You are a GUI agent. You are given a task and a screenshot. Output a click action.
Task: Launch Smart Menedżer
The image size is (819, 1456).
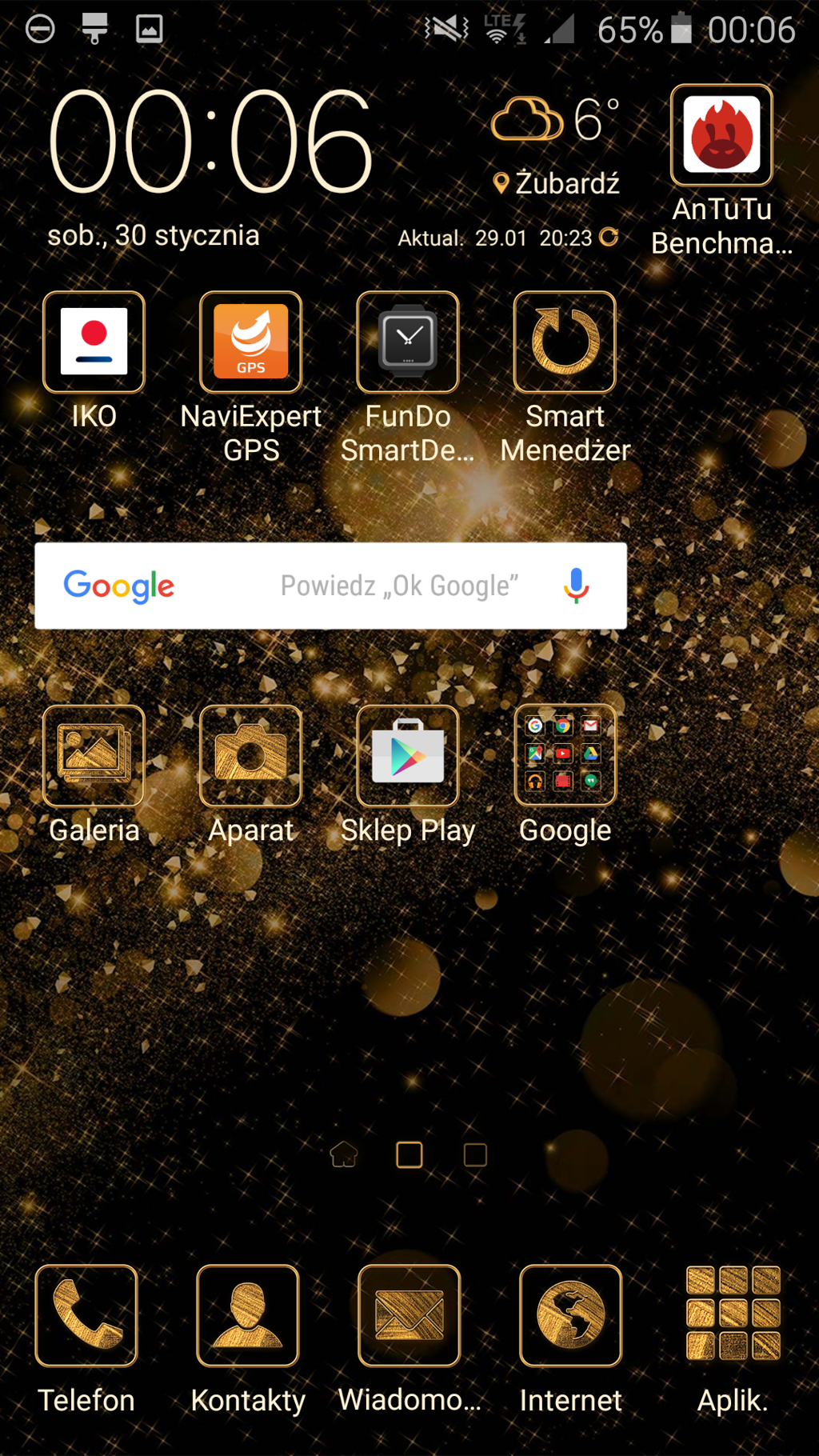(565, 342)
